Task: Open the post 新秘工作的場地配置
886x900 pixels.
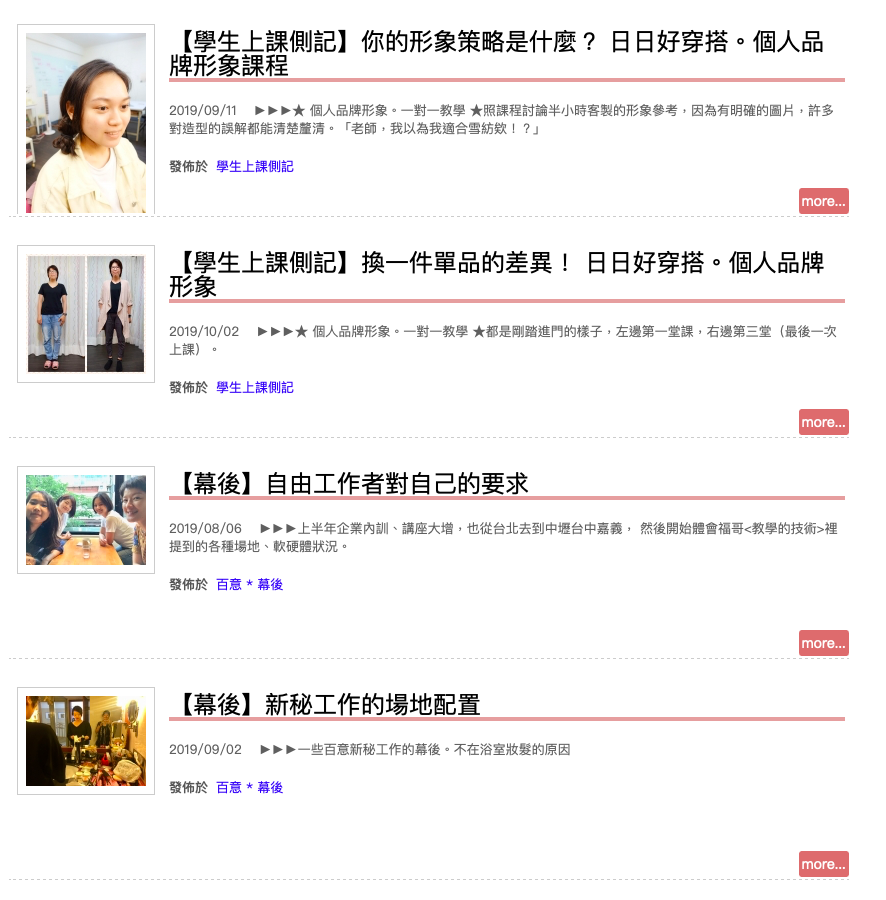Action: pos(326,705)
